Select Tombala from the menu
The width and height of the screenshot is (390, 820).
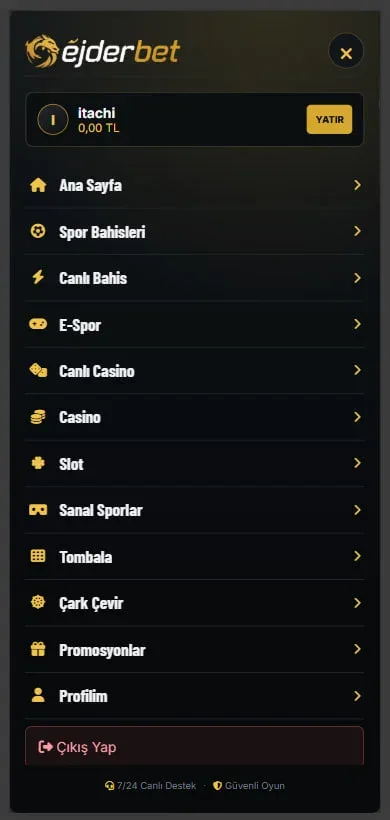[194, 556]
